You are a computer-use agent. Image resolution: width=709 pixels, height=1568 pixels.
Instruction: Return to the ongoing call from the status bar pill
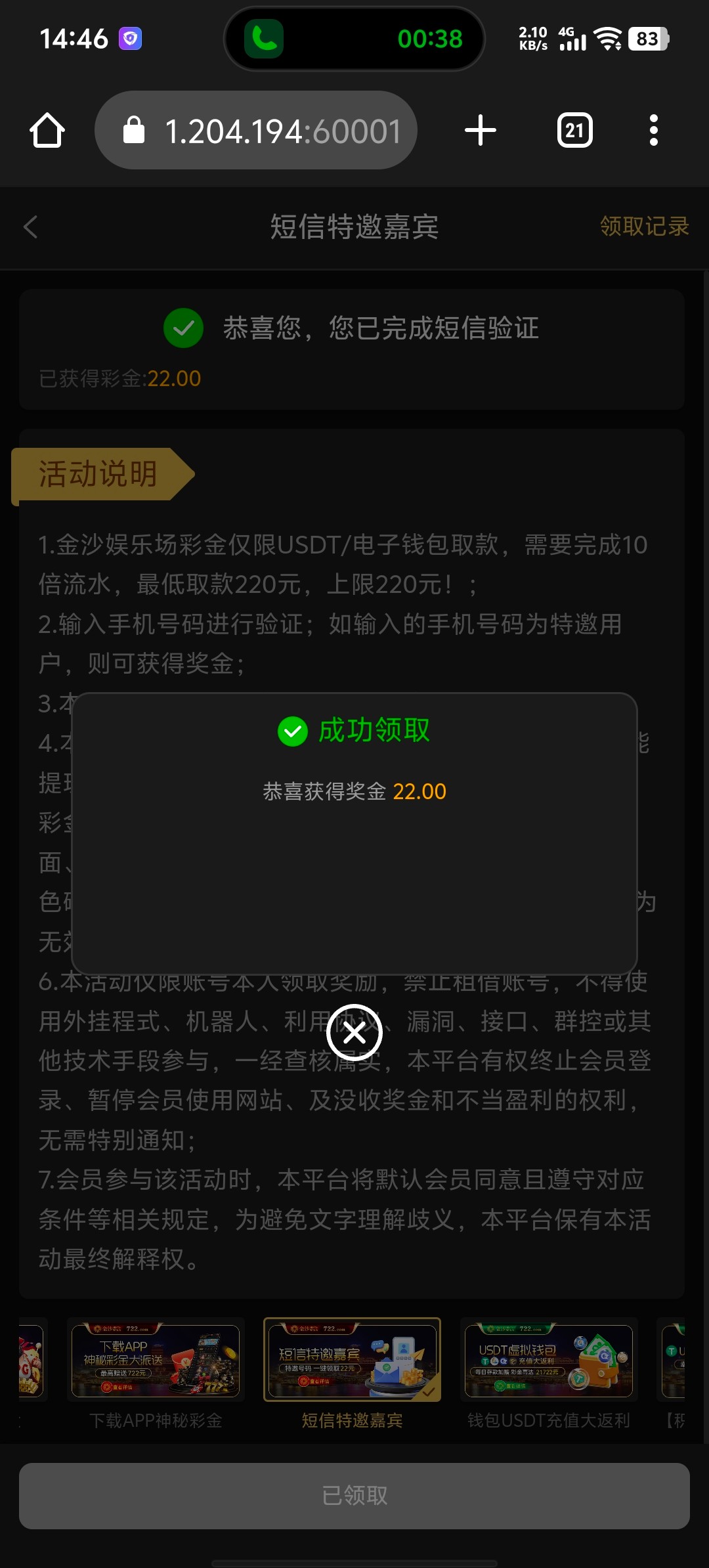354,39
